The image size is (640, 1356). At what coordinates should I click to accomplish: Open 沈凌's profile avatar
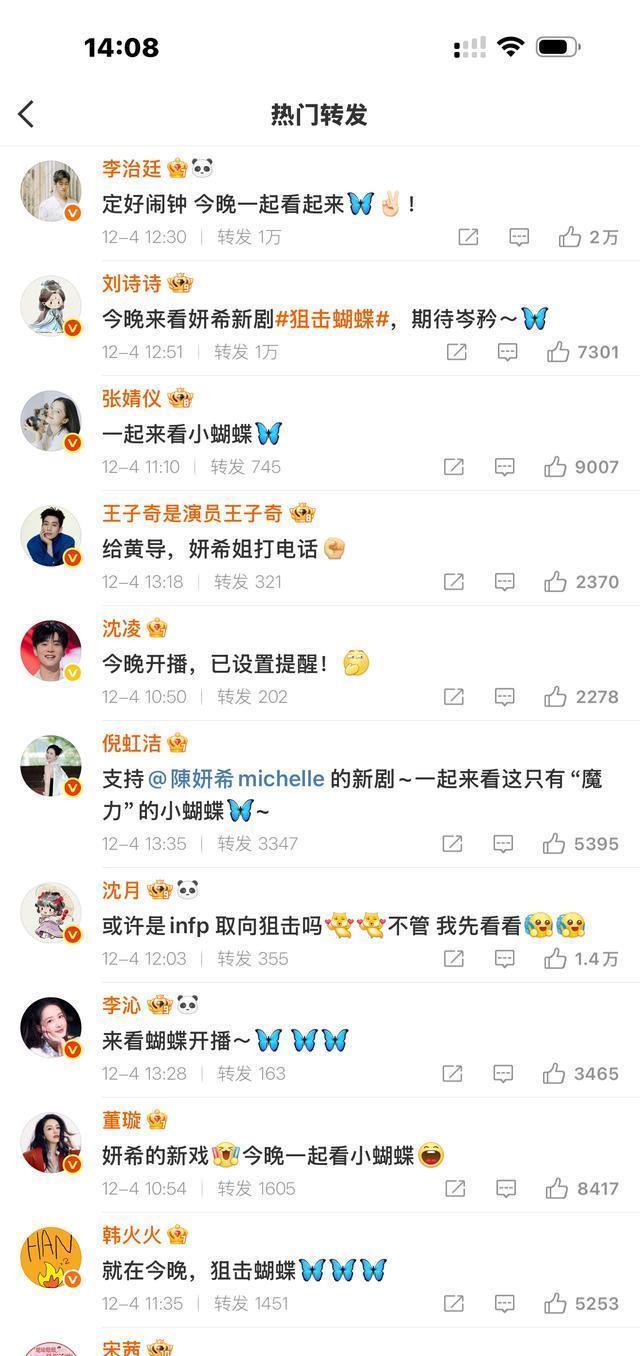[50, 651]
